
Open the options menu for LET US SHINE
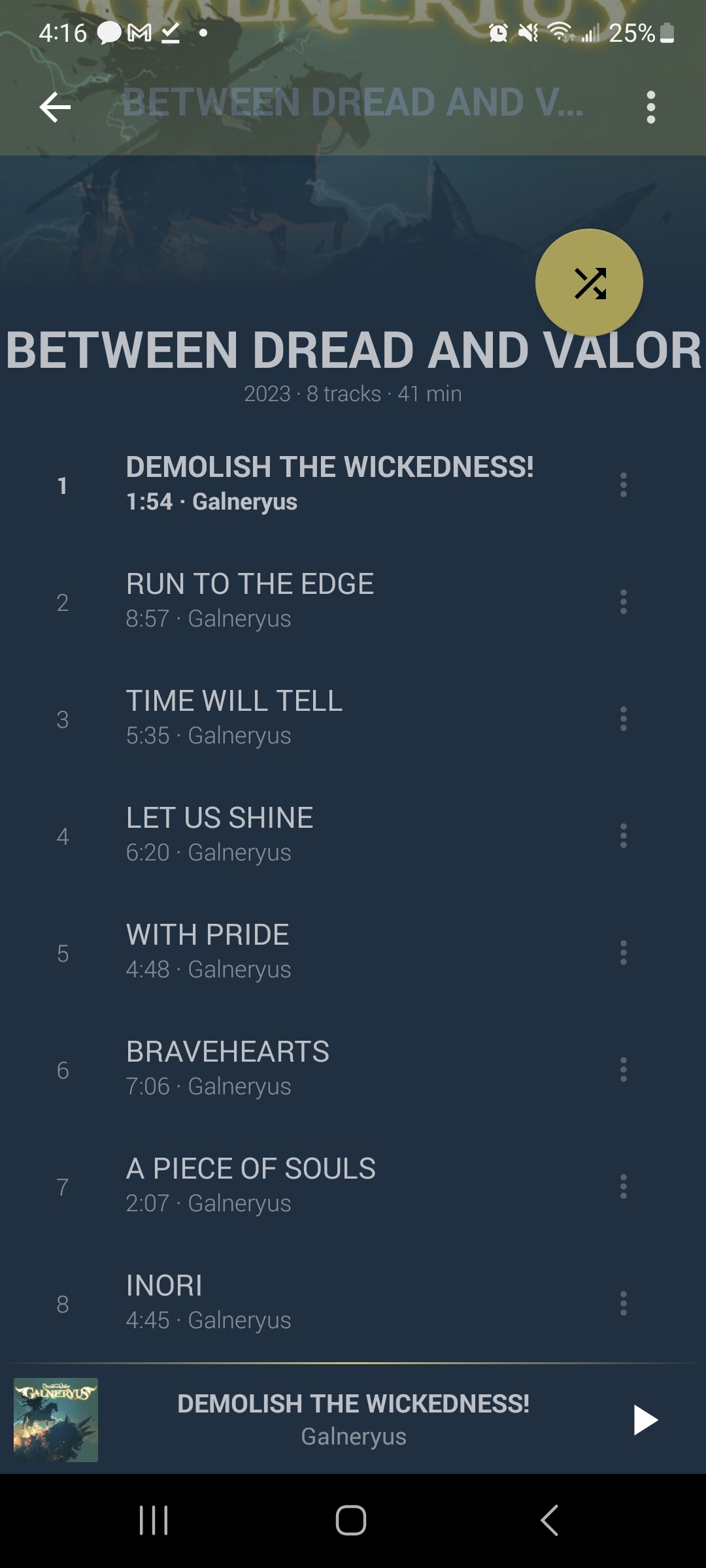(624, 836)
